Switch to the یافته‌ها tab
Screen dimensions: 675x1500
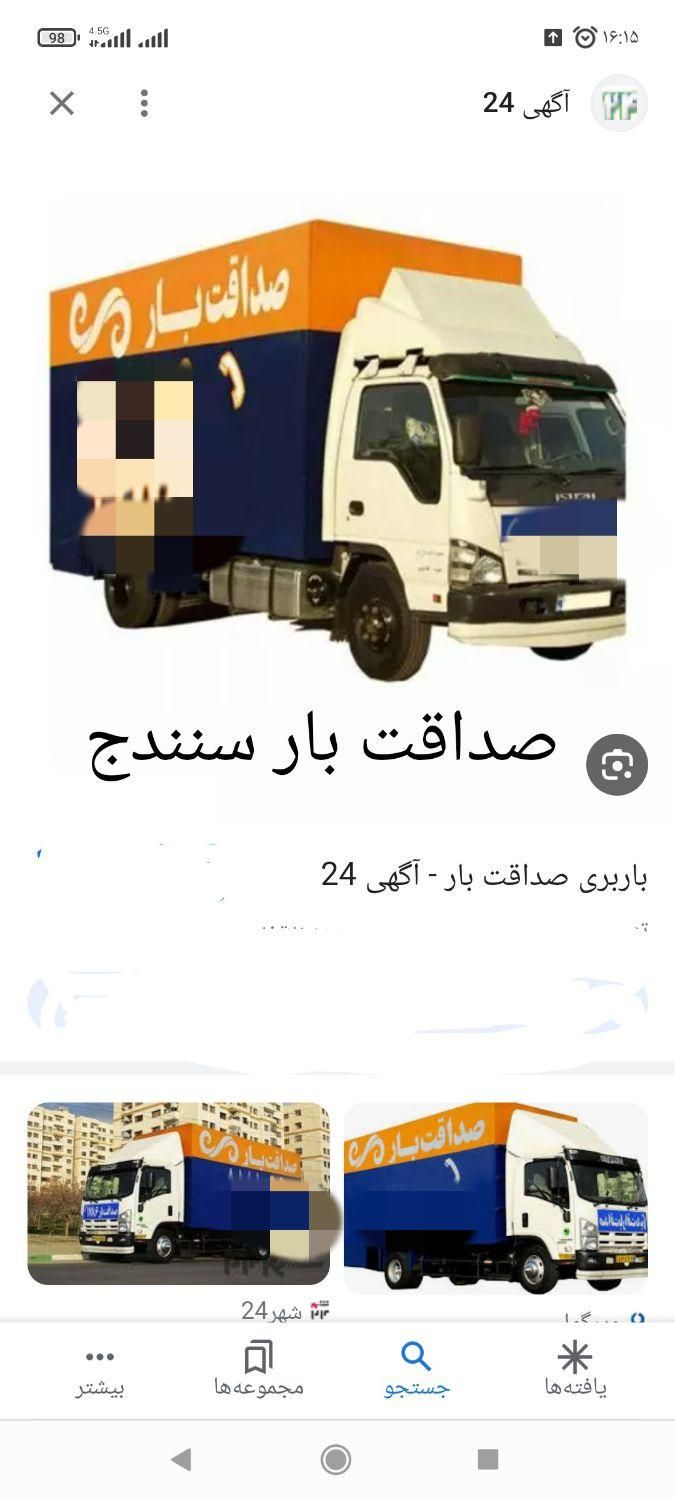[x=575, y=1369]
